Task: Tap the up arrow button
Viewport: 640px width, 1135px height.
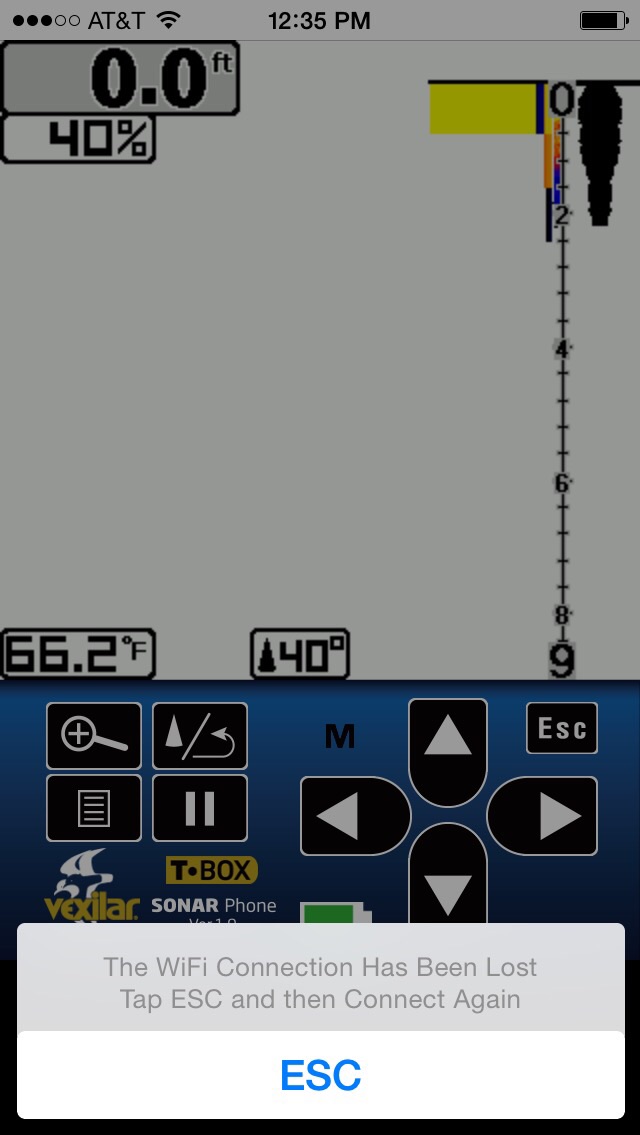Action: point(447,751)
